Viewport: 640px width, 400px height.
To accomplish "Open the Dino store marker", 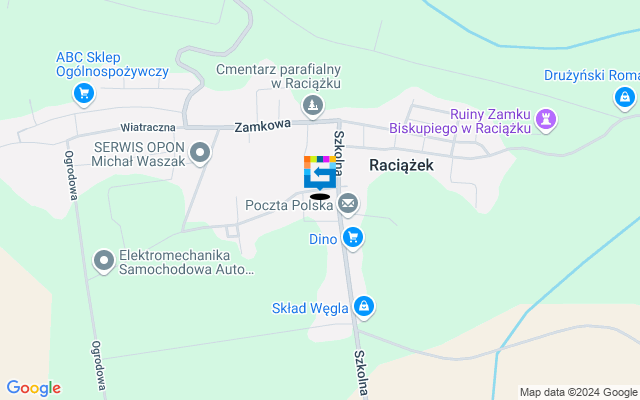I will tap(352, 238).
